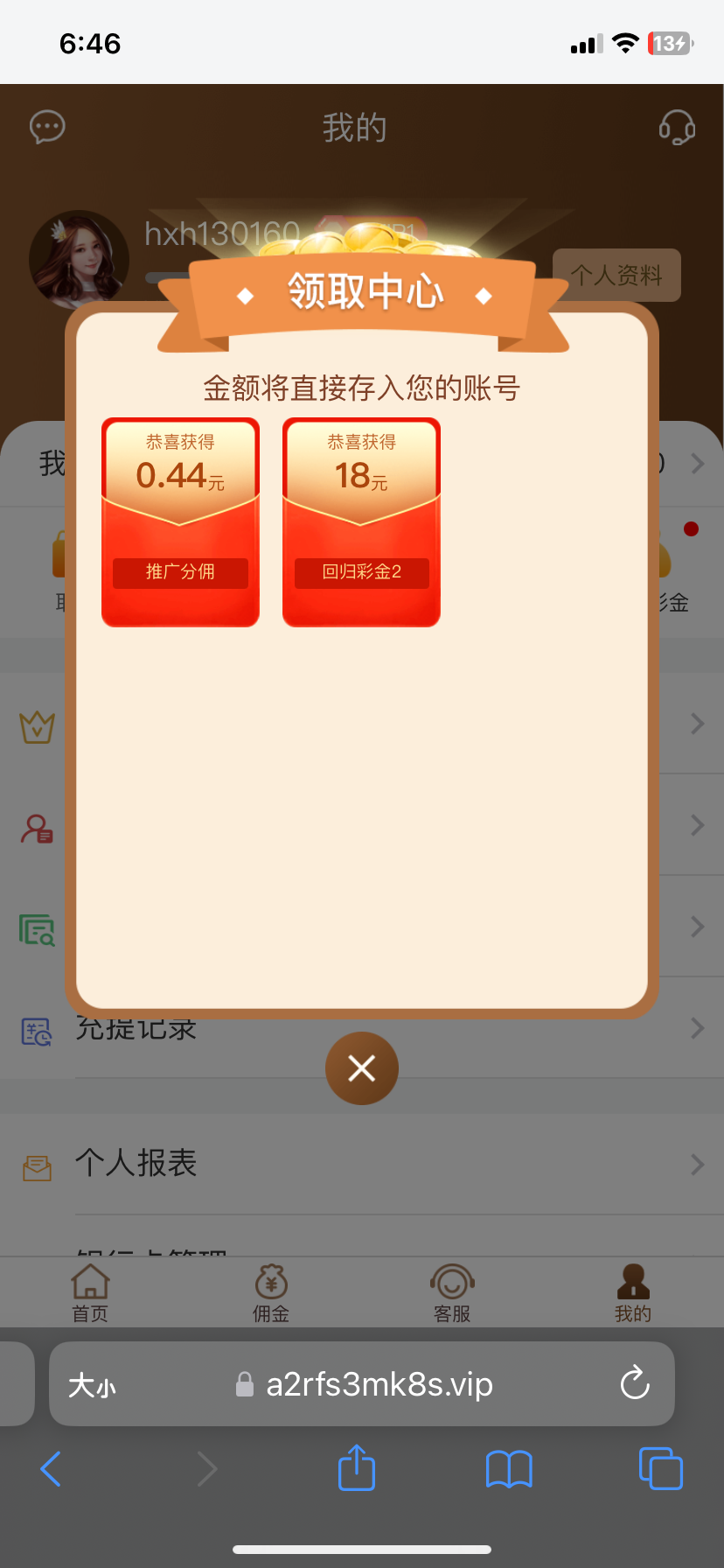Reload the page with the refresh icon
This screenshot has width=724, height=1568.
(634, 1384)
